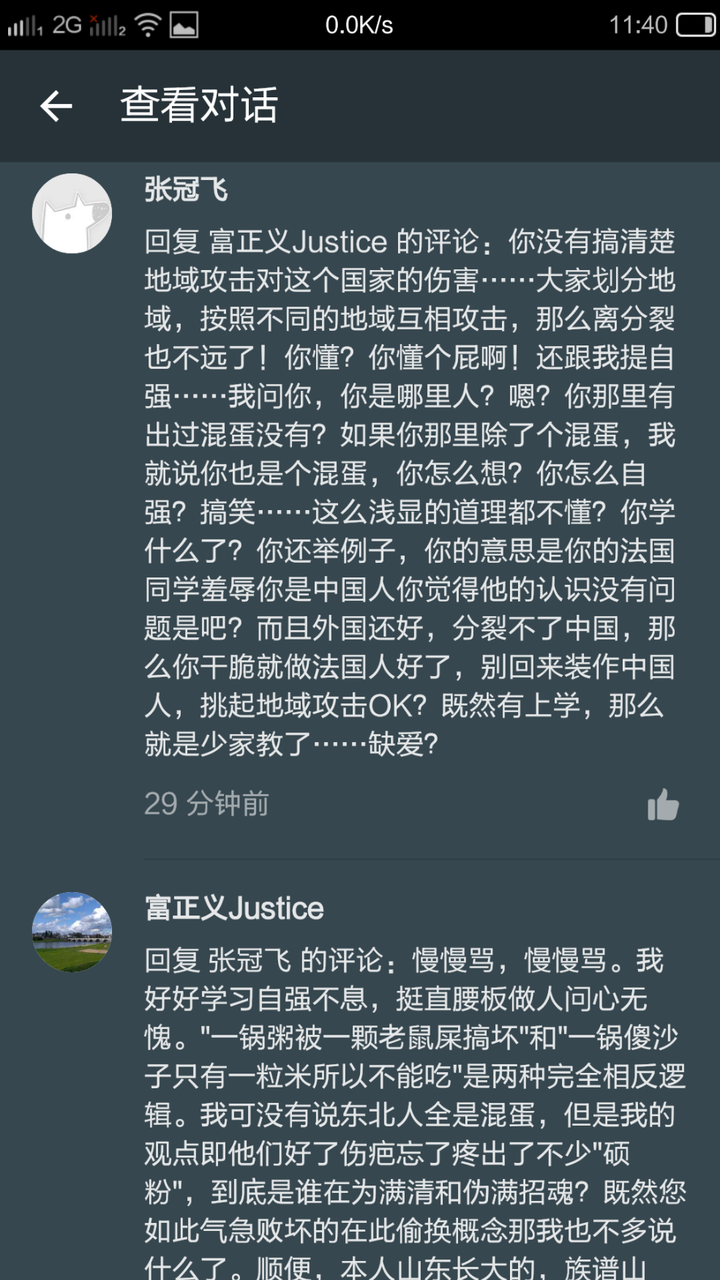This screenshot has height=1280, width=720.
Task: Tap the username 张冠飞
Action: (186, 189)
